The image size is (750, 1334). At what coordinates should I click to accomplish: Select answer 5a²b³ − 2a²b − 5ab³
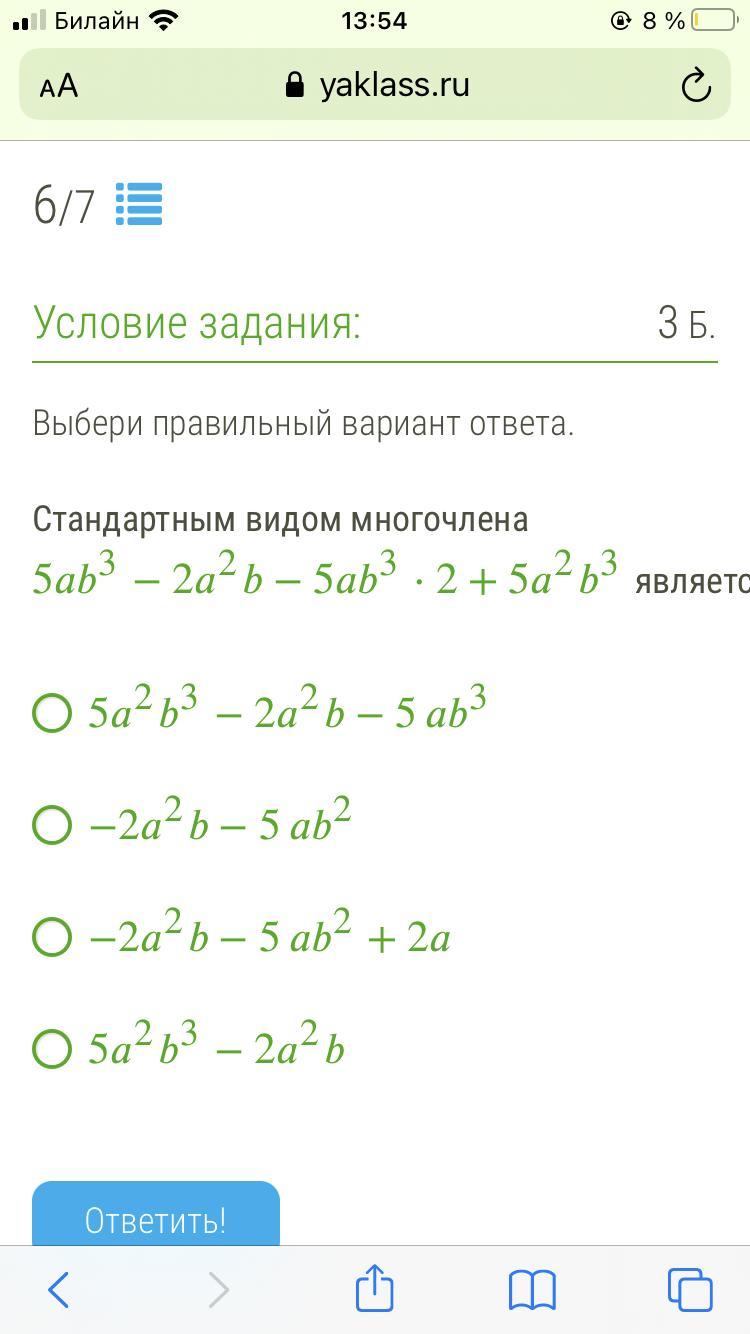pos(53,714)
